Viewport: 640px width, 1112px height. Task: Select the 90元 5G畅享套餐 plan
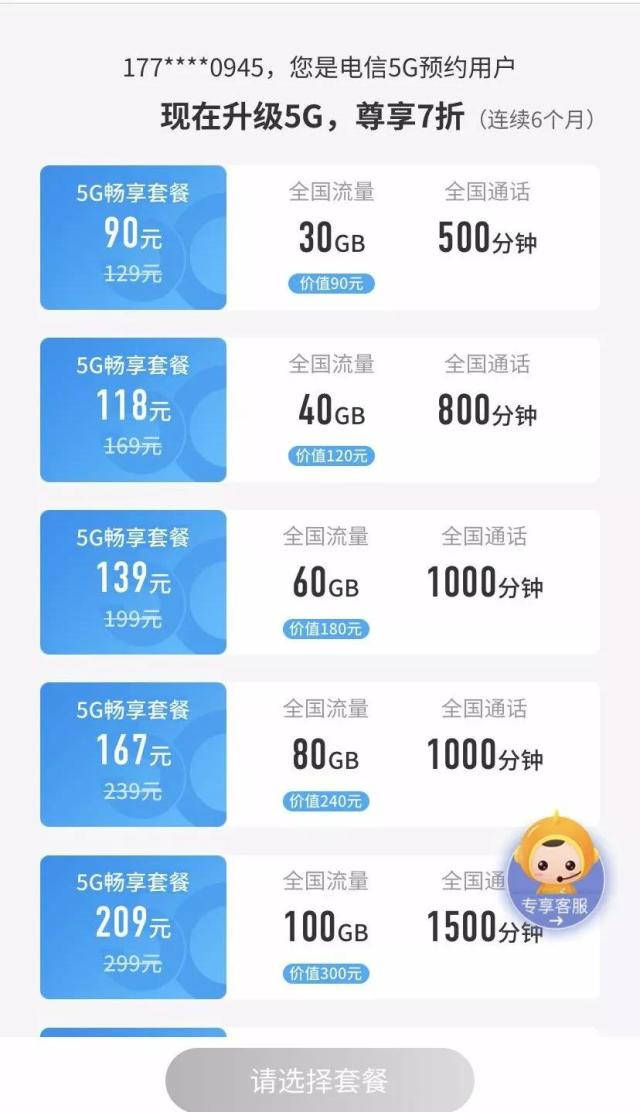[320, 238]
